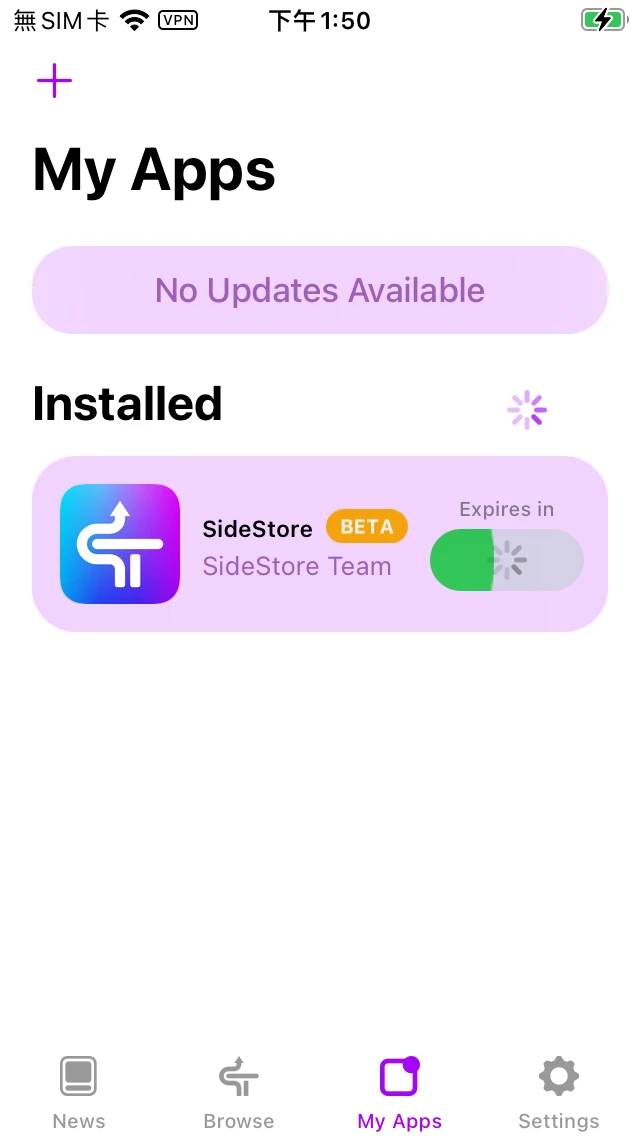The image size is (640, 1136).
Task: Go to the Settings tab
Action: [558, 1092]
